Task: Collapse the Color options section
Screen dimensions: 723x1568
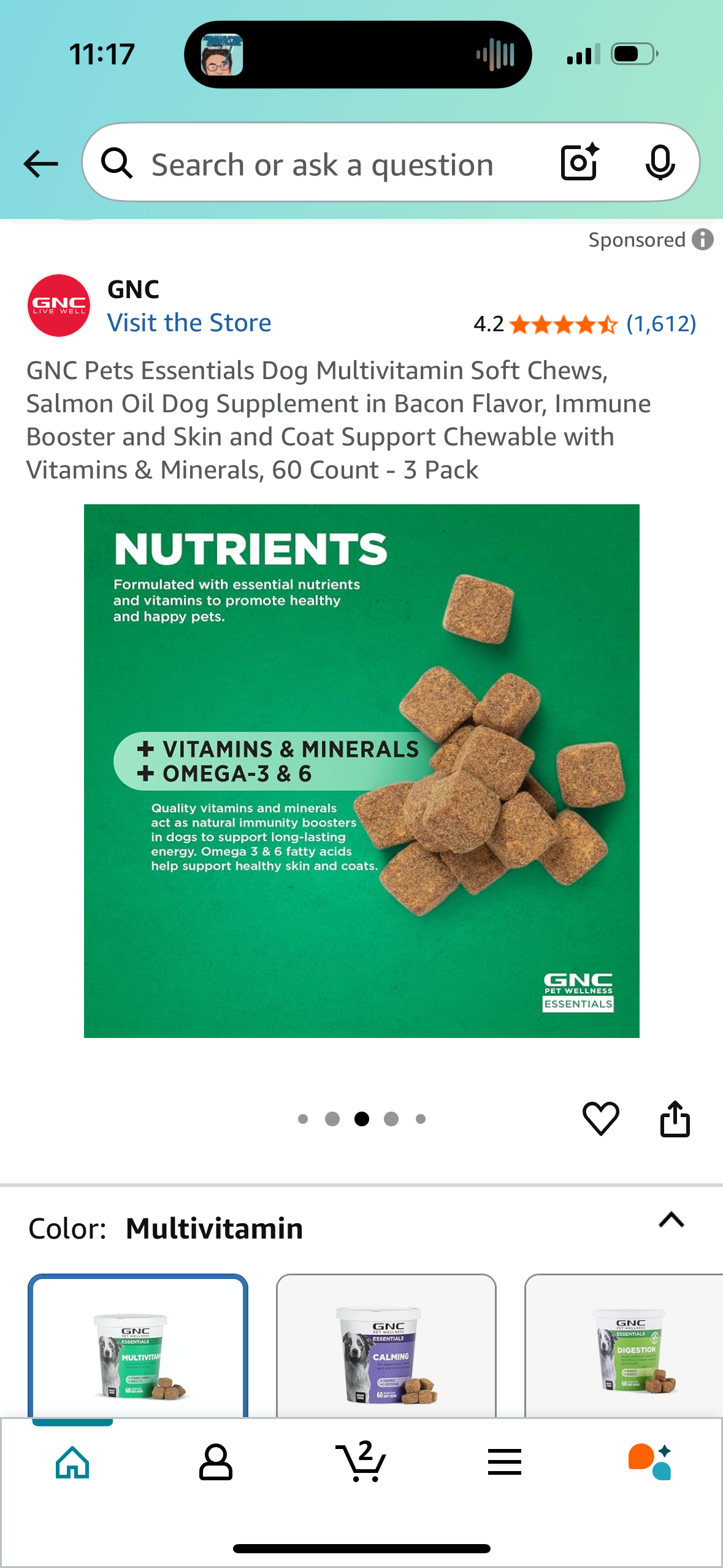Action: (x=671, y=1220)
